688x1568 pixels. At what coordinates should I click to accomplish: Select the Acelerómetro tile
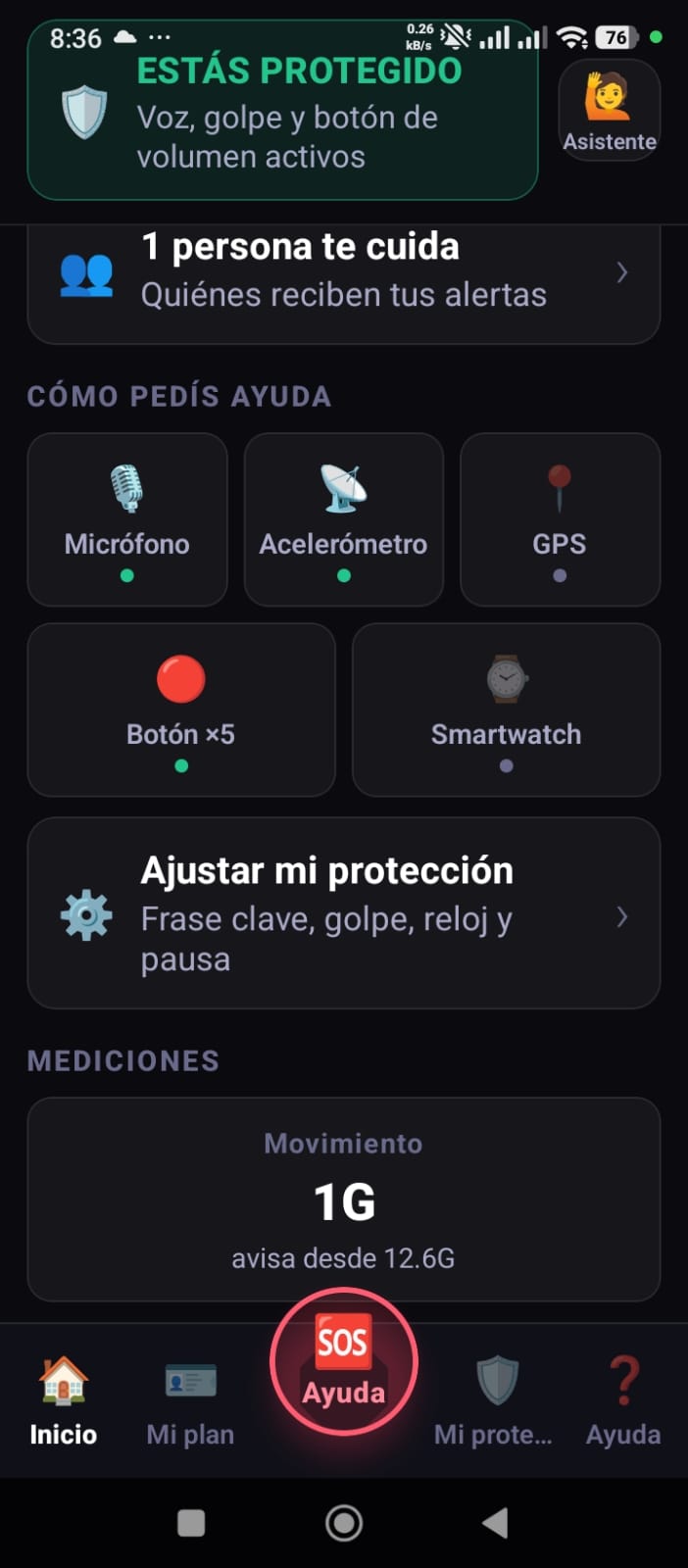(343, 519)
